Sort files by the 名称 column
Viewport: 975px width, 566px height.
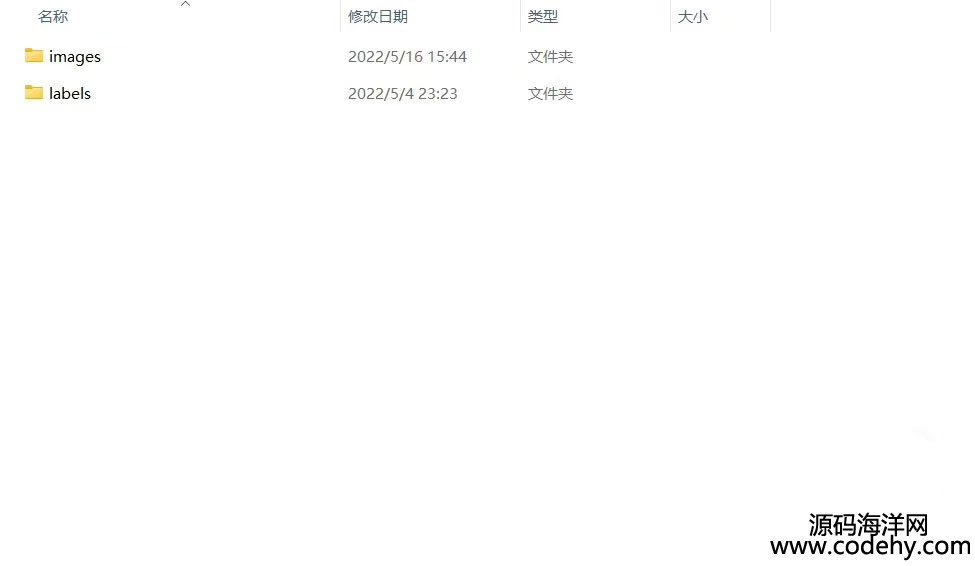[x=53, y=17]
